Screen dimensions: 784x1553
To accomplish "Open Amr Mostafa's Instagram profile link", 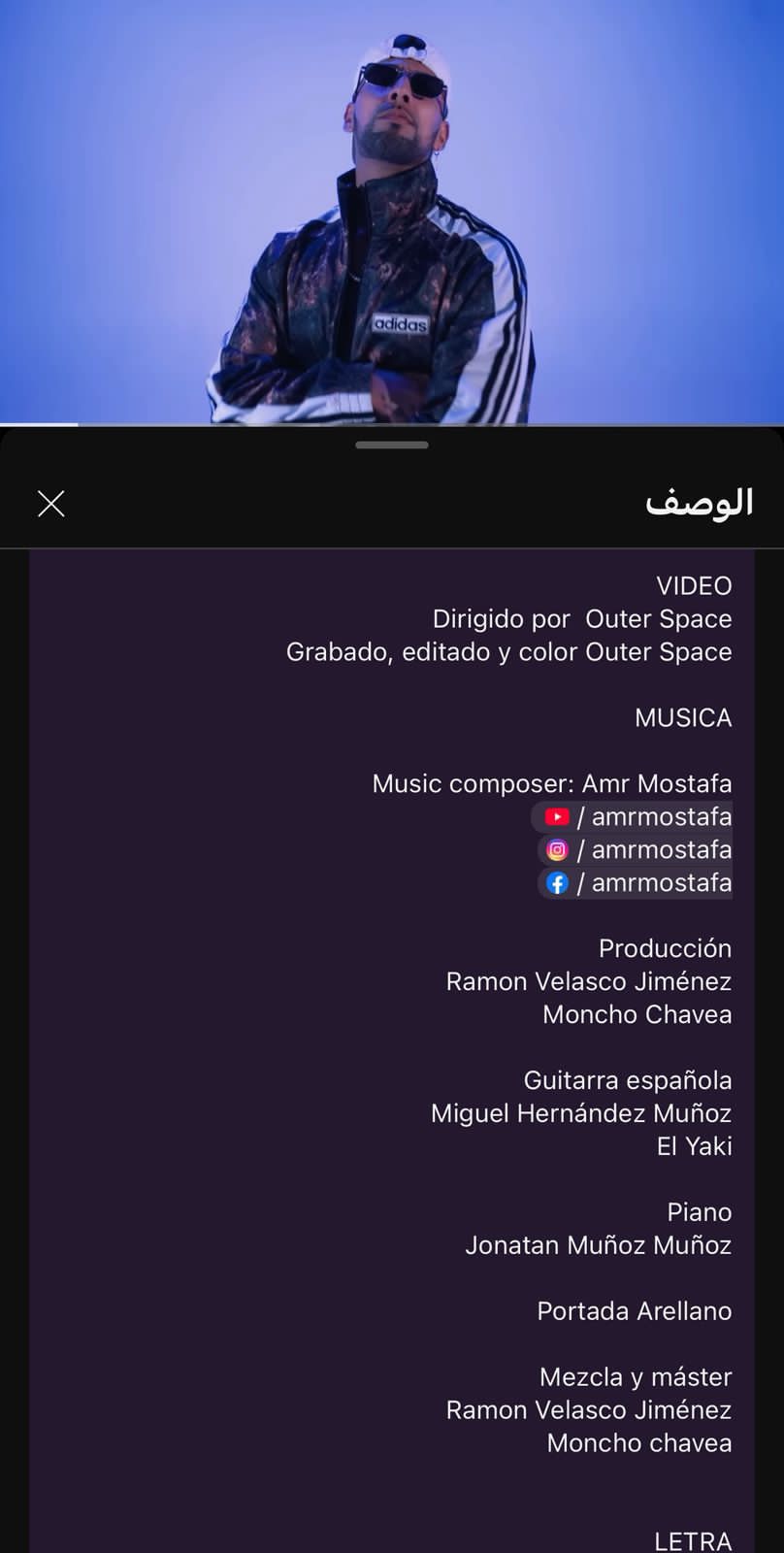I will click(637, 850).
